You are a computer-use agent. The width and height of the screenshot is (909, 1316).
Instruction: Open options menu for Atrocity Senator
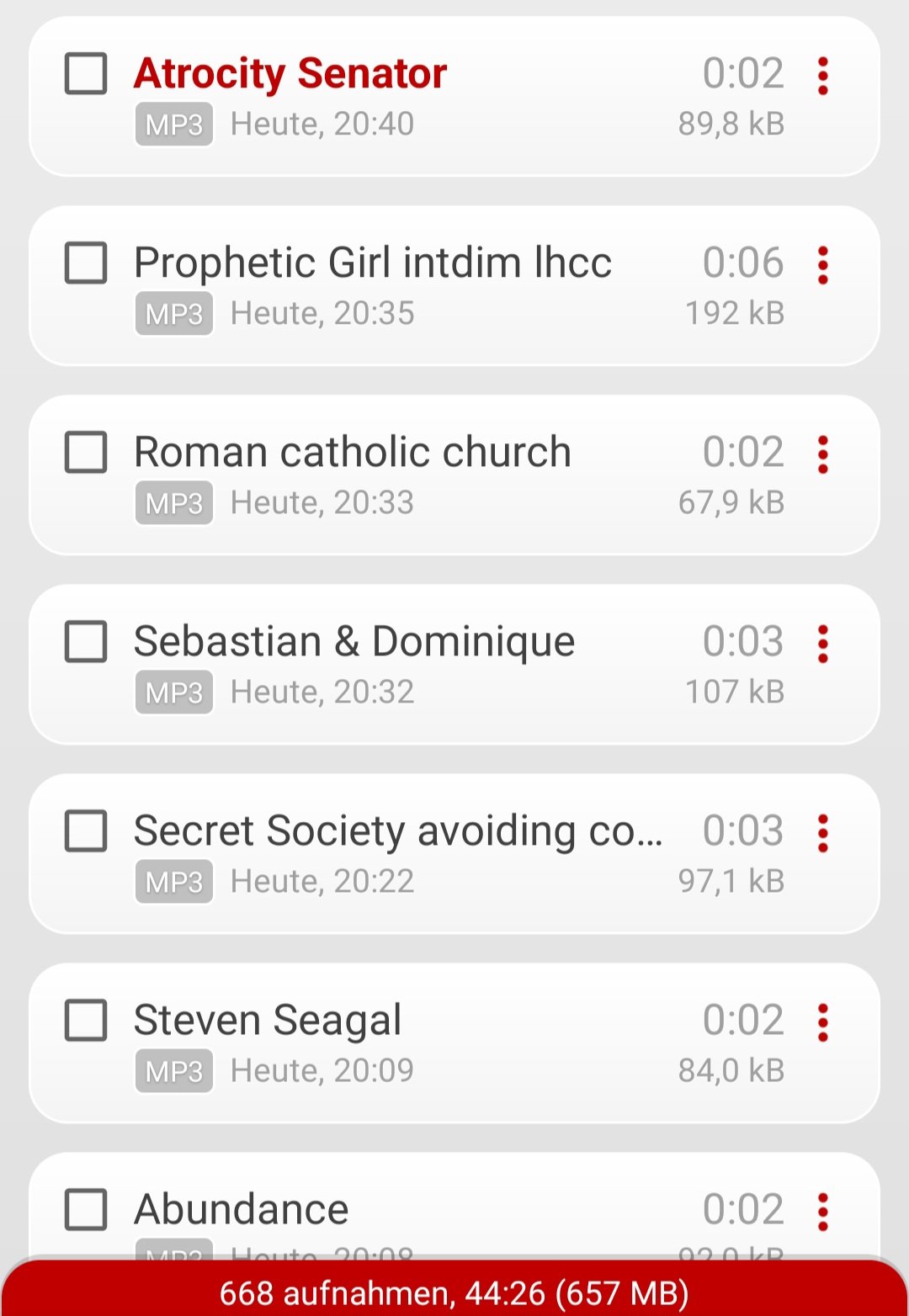[x=823, y=76]
